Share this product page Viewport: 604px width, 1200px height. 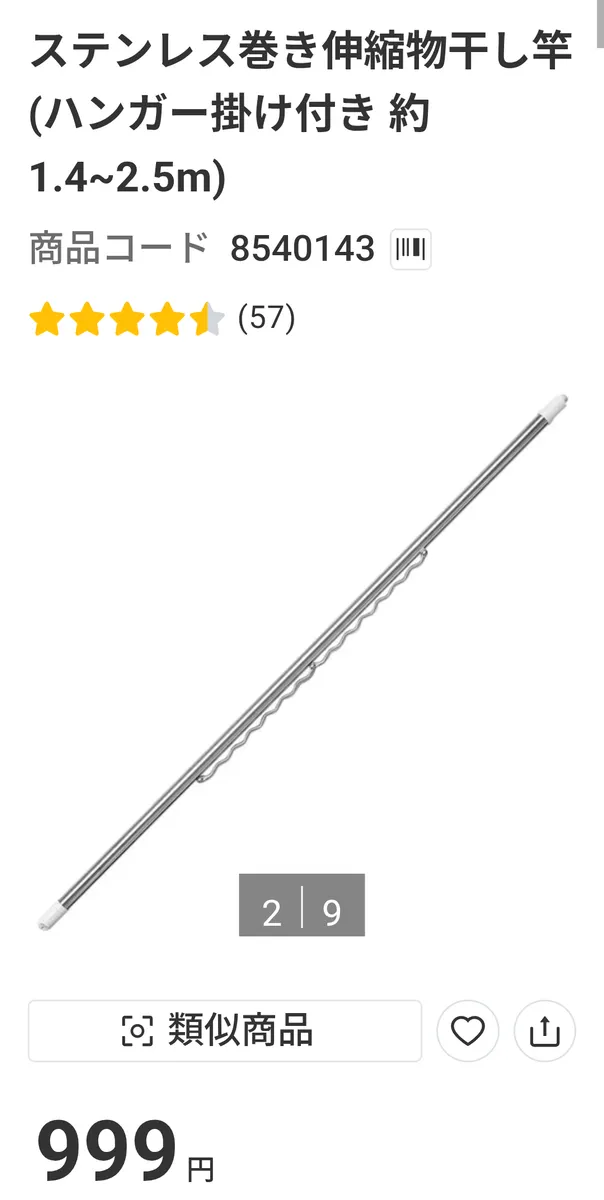click(x=544, y=1030)
